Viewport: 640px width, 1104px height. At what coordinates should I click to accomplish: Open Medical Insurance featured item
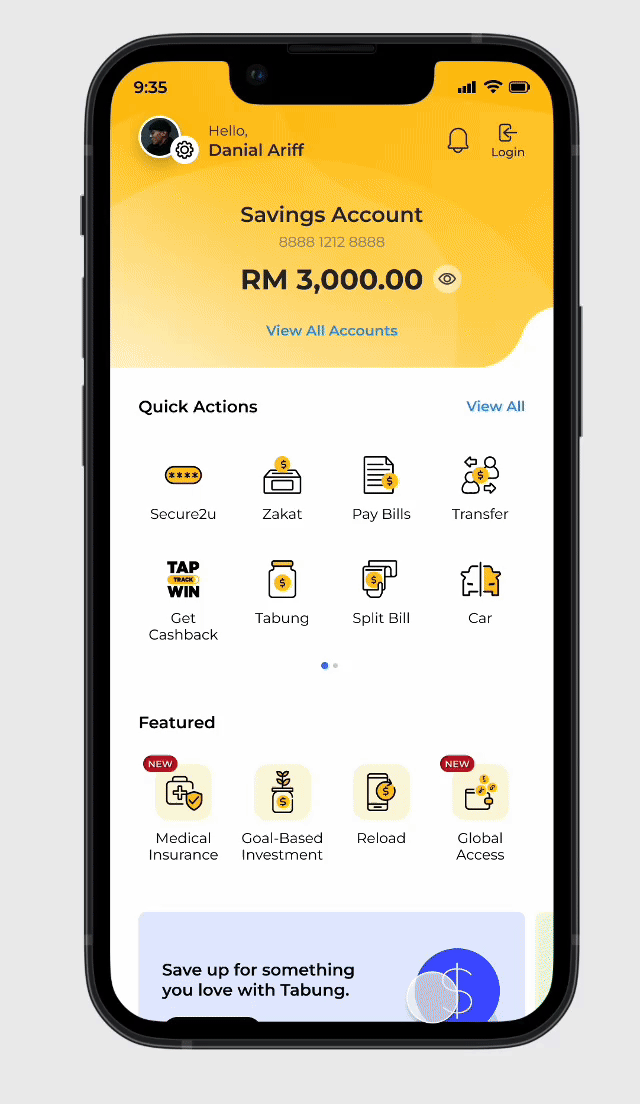click(183, 808)
